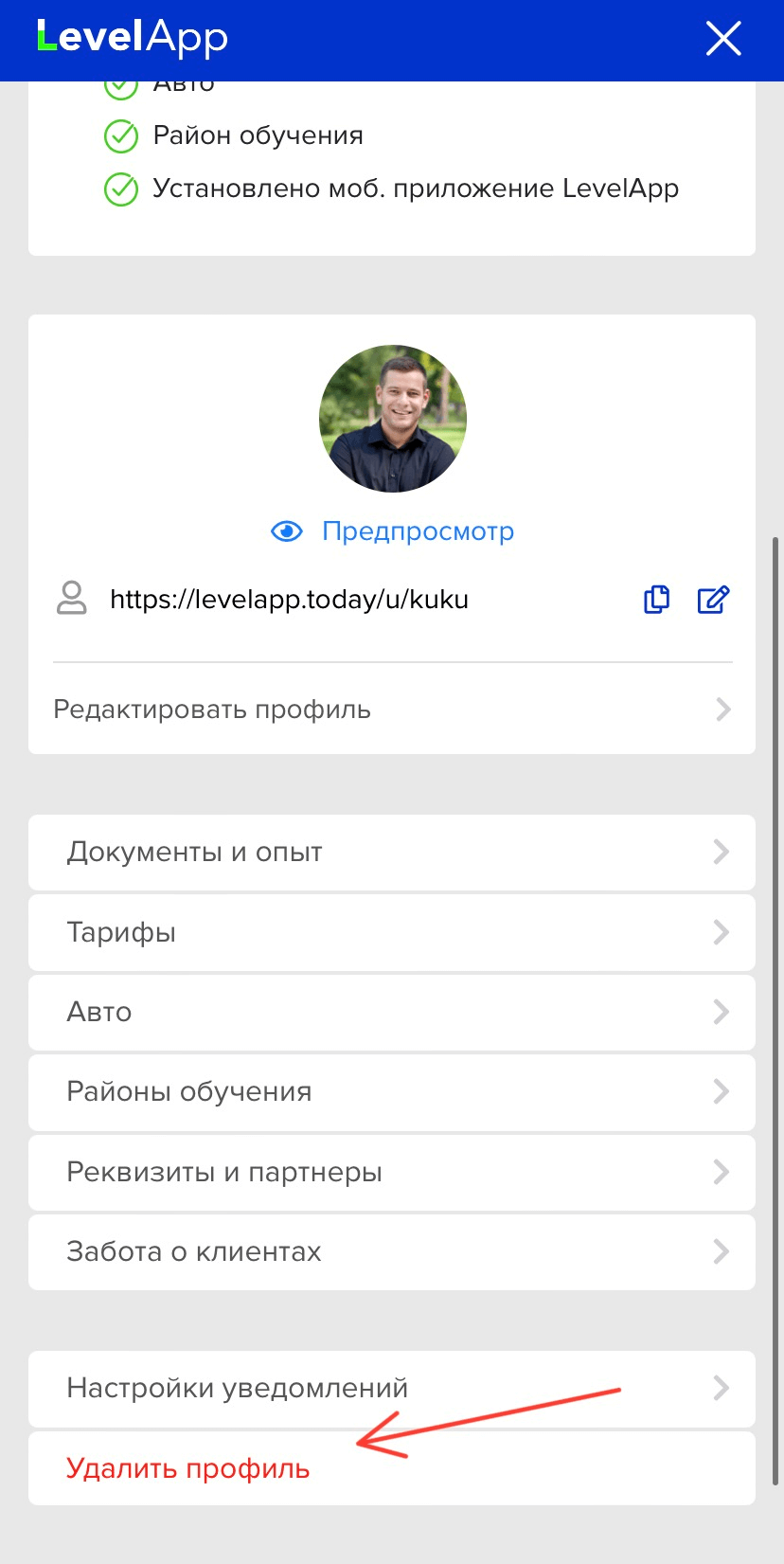Open the Авто settings row
This screenshot has width=784, height=1564.
click(x=392, y=1013)
